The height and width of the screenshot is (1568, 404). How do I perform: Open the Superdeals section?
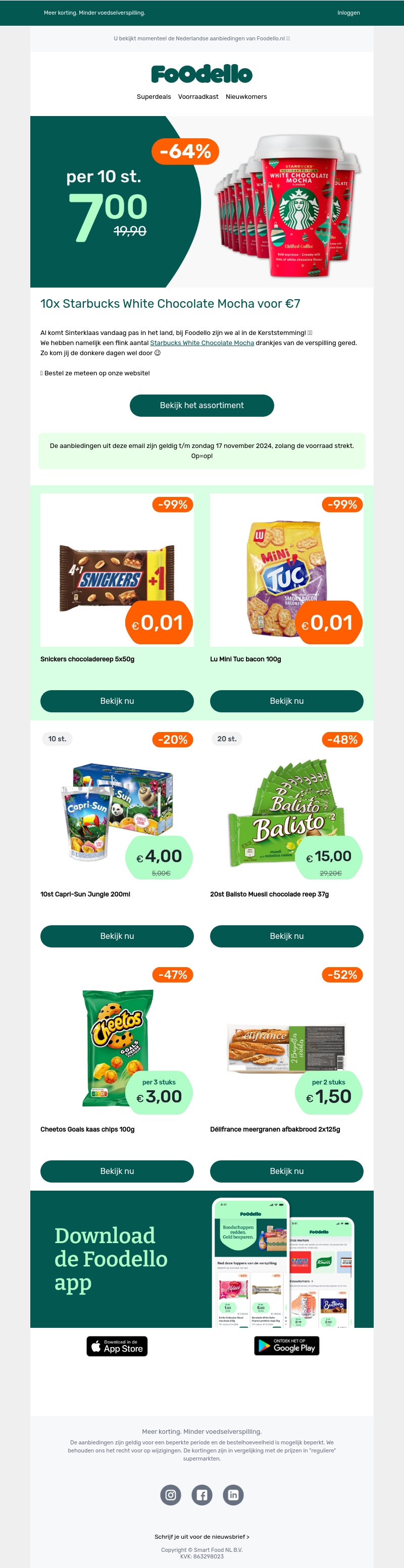[154, 97]
